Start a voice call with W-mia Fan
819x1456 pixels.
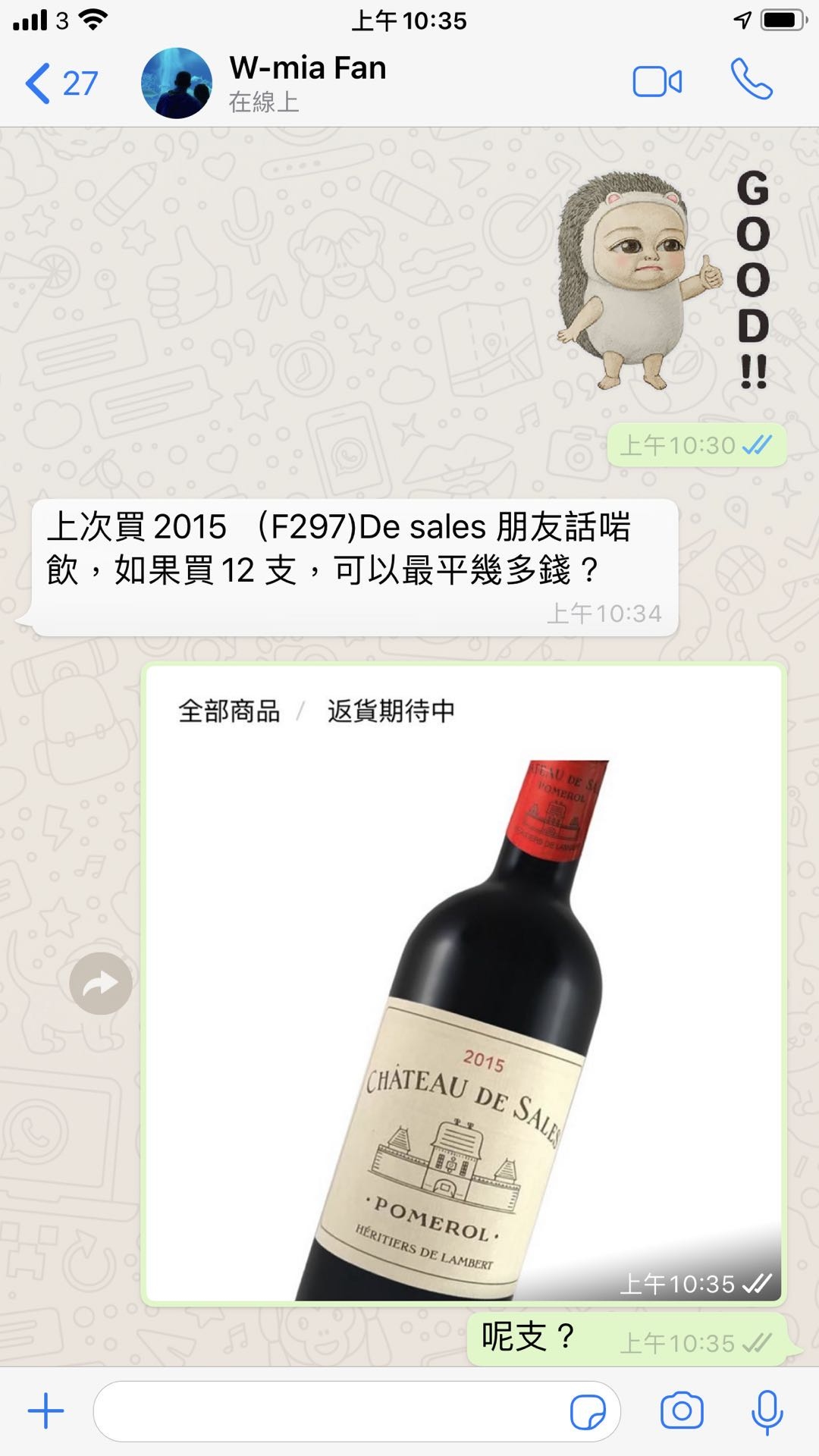751,80
